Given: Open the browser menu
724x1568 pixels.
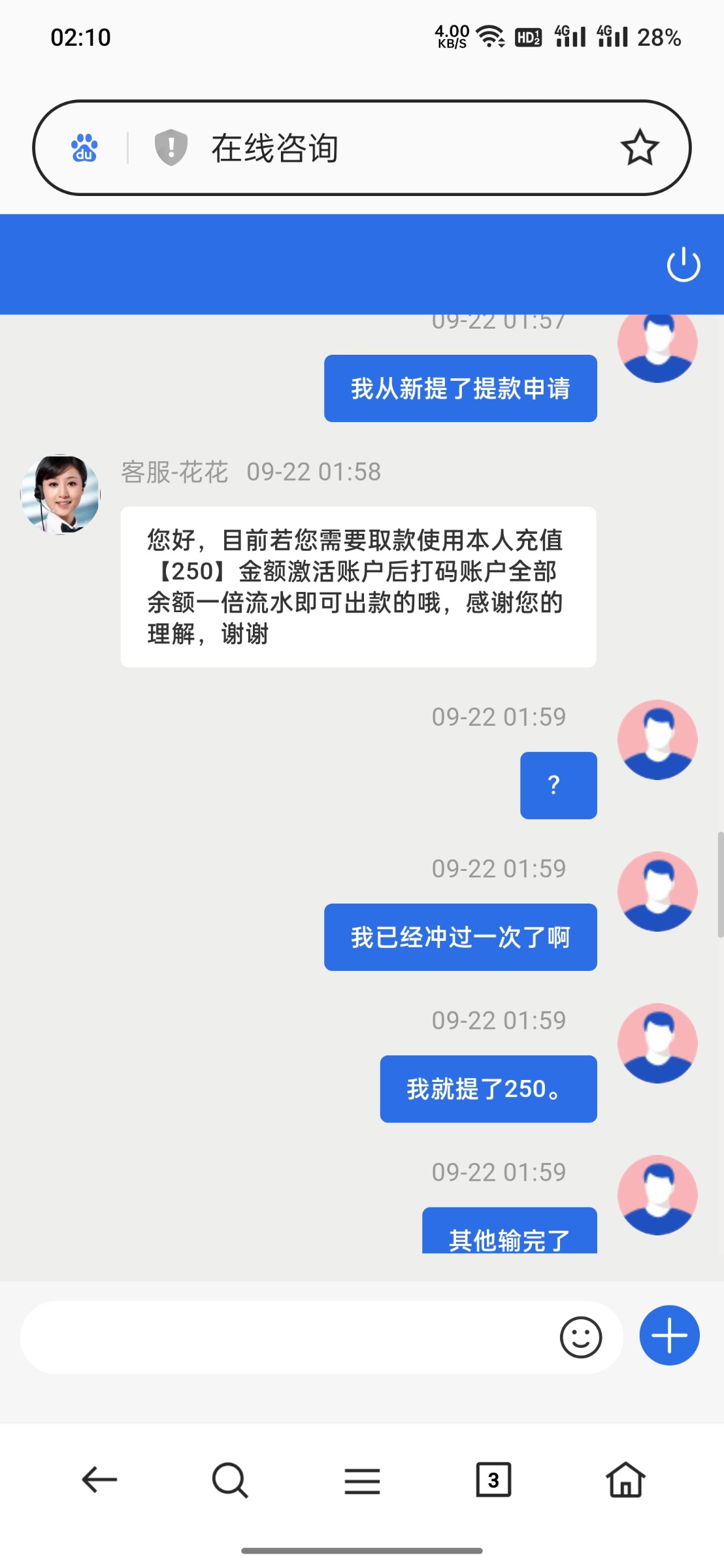Looking at the screenshot, I should pos(362,1480).
